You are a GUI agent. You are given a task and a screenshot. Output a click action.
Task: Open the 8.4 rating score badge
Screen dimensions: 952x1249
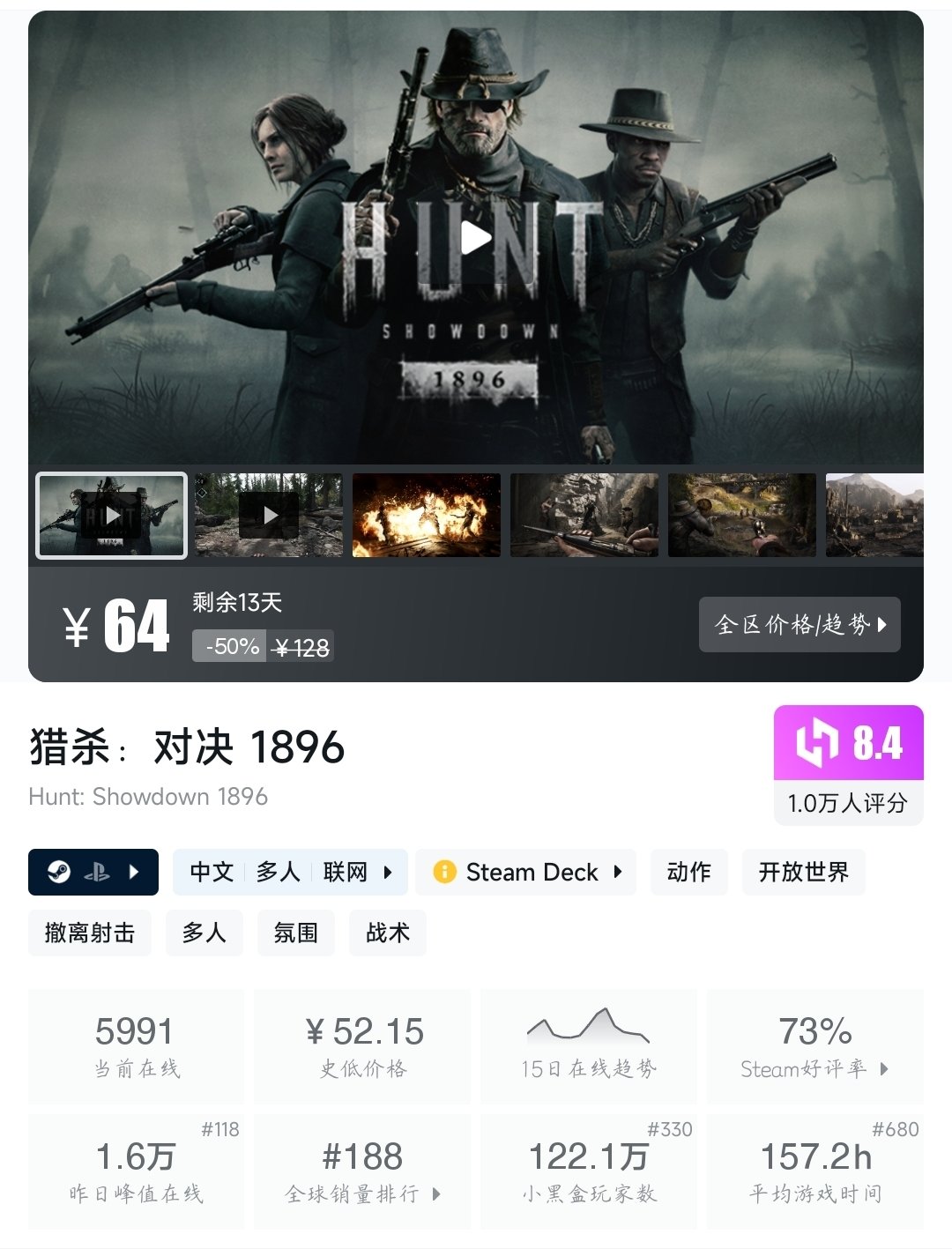click(x=848, y=764)
